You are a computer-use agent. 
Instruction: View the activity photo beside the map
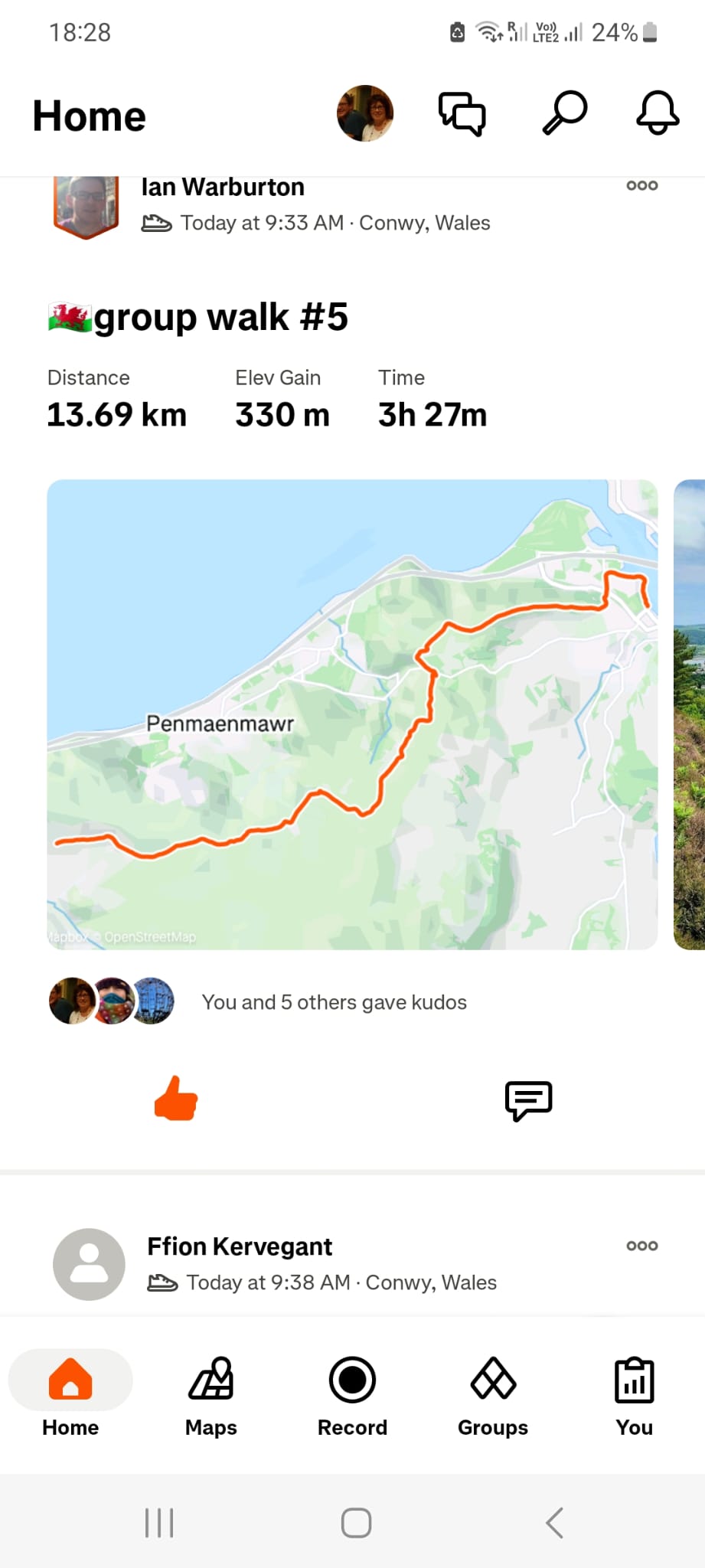pos(690,714)
